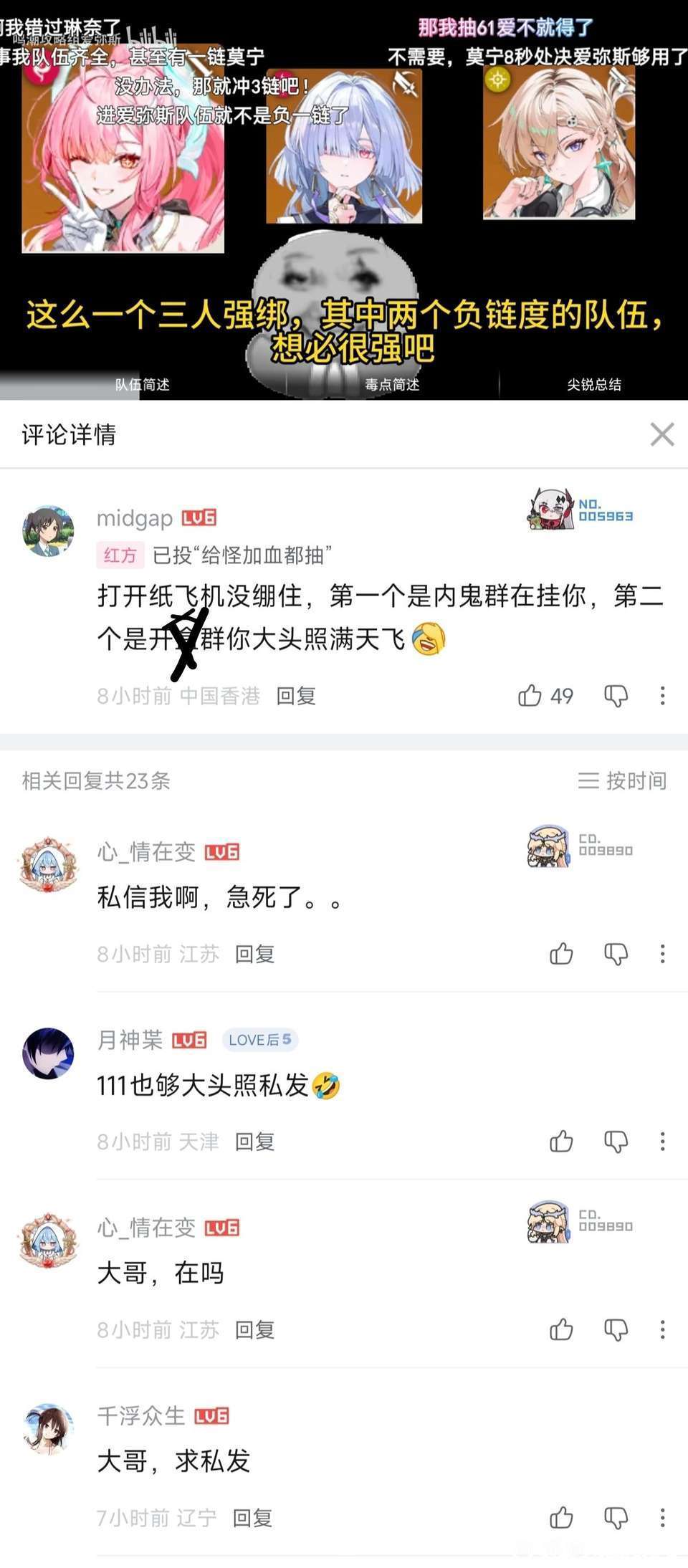The image size is (688, 1568).
Task: Like 千浮众生's reply
Action: pyautogui.click(x=561, y=1517)
